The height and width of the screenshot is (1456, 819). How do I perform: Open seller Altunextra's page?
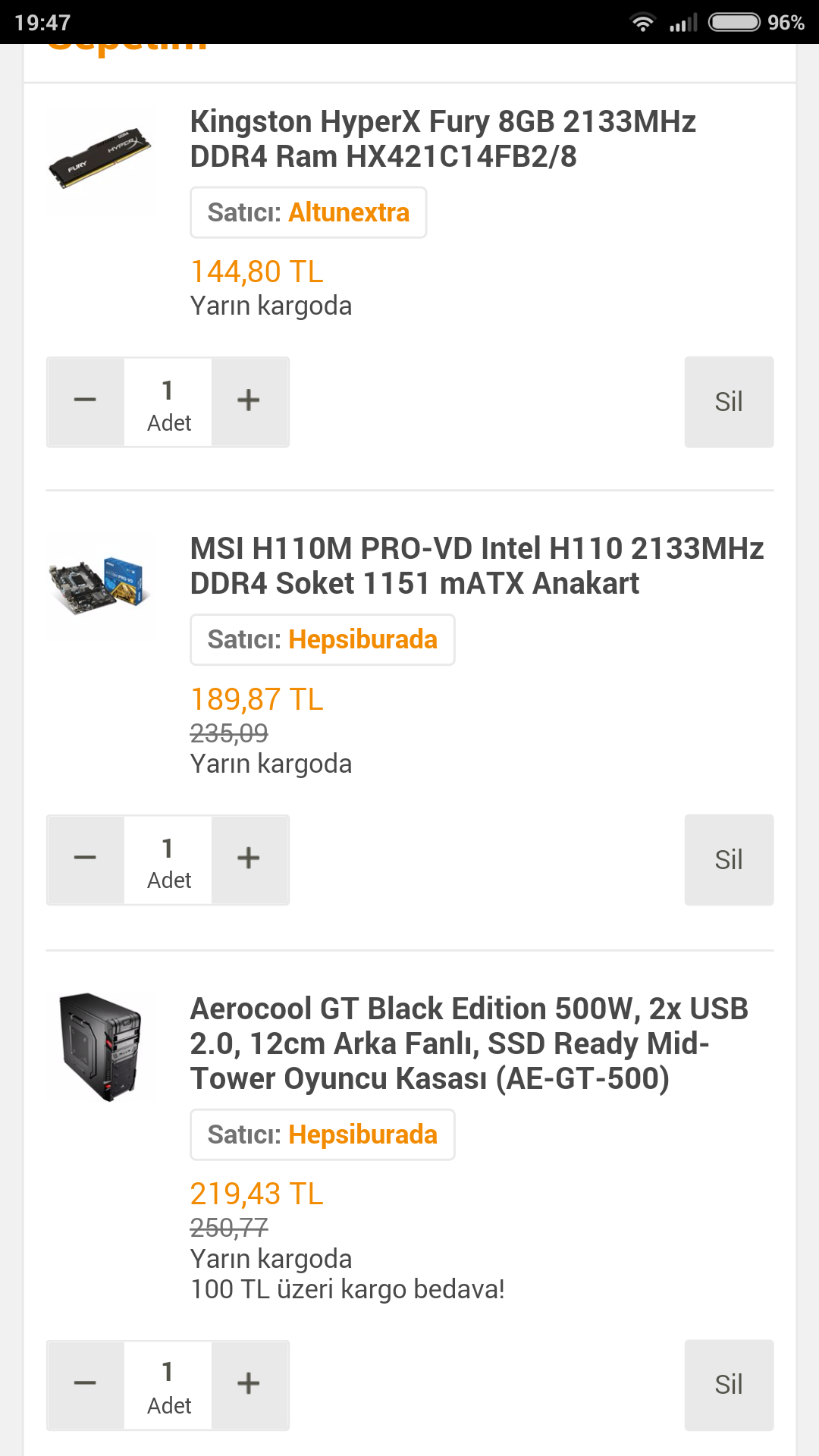pos(348,213)
